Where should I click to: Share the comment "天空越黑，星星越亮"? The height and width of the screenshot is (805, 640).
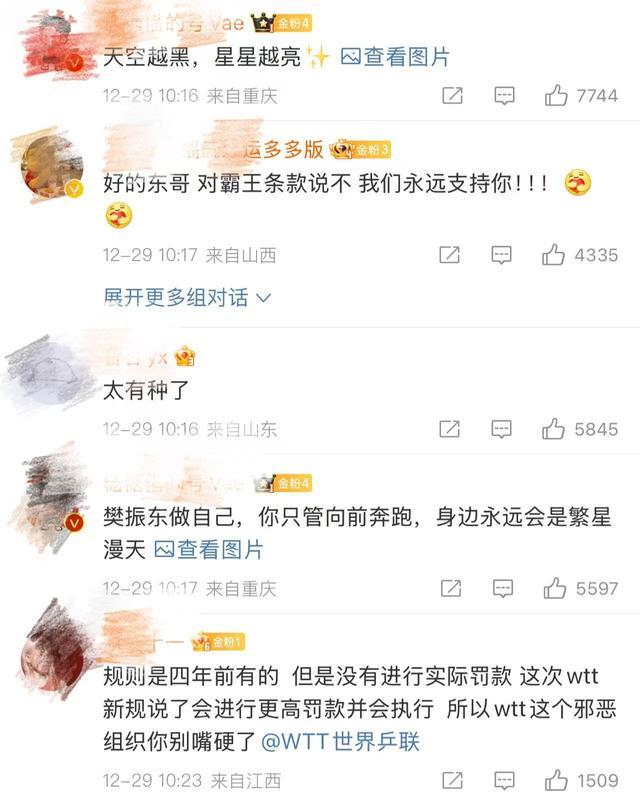pyautogui.click(x=451, y=96)
